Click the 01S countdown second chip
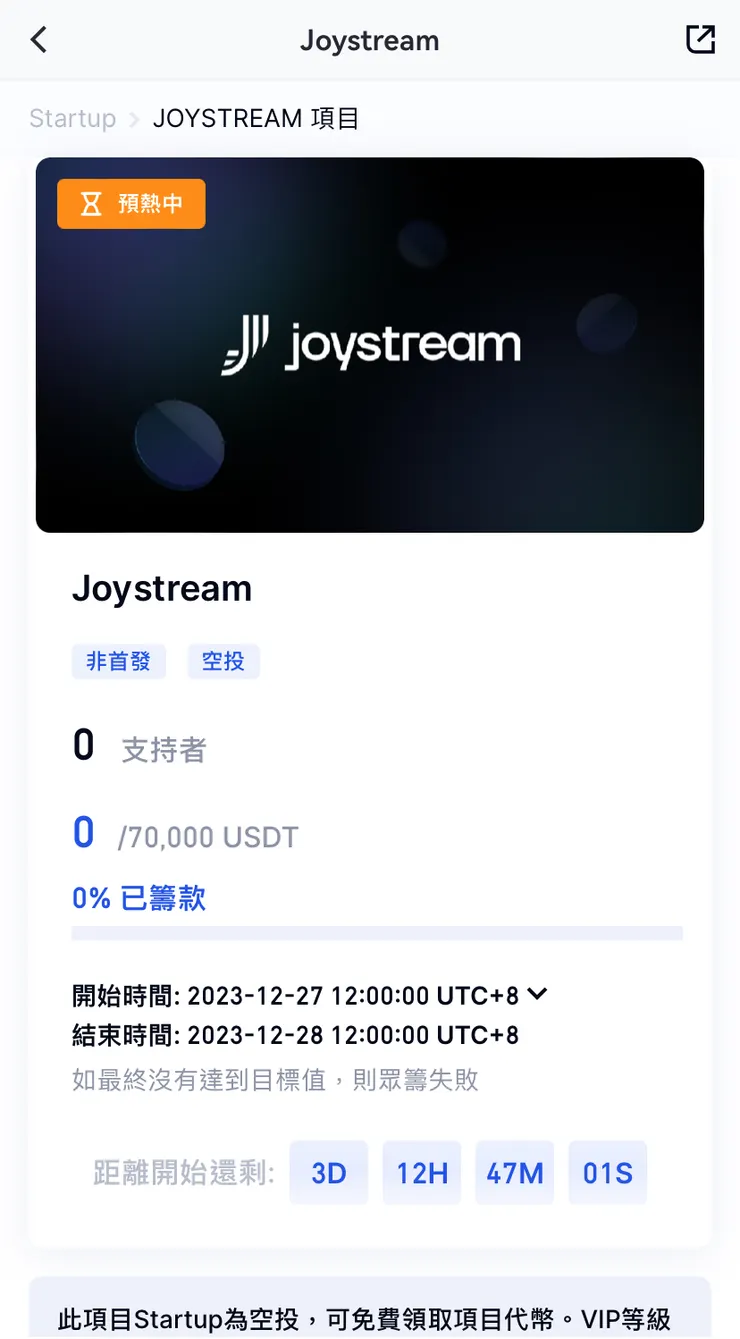Screen dimensions: 740x1339 (x=608, y=1172)
